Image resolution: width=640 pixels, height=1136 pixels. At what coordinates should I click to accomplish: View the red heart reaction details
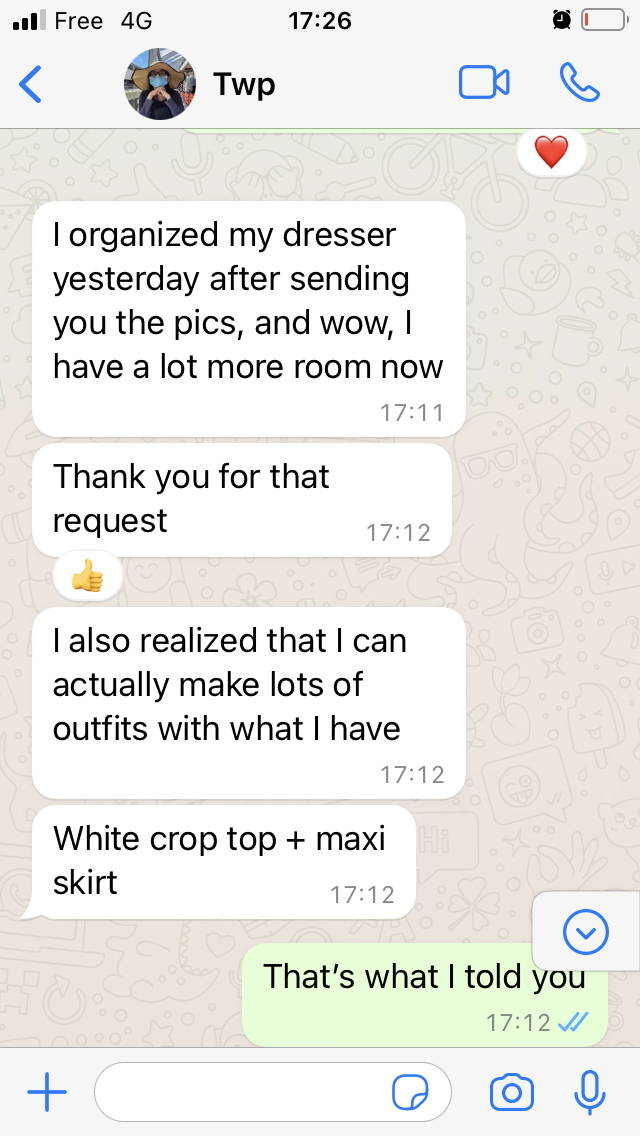[551, 153]
